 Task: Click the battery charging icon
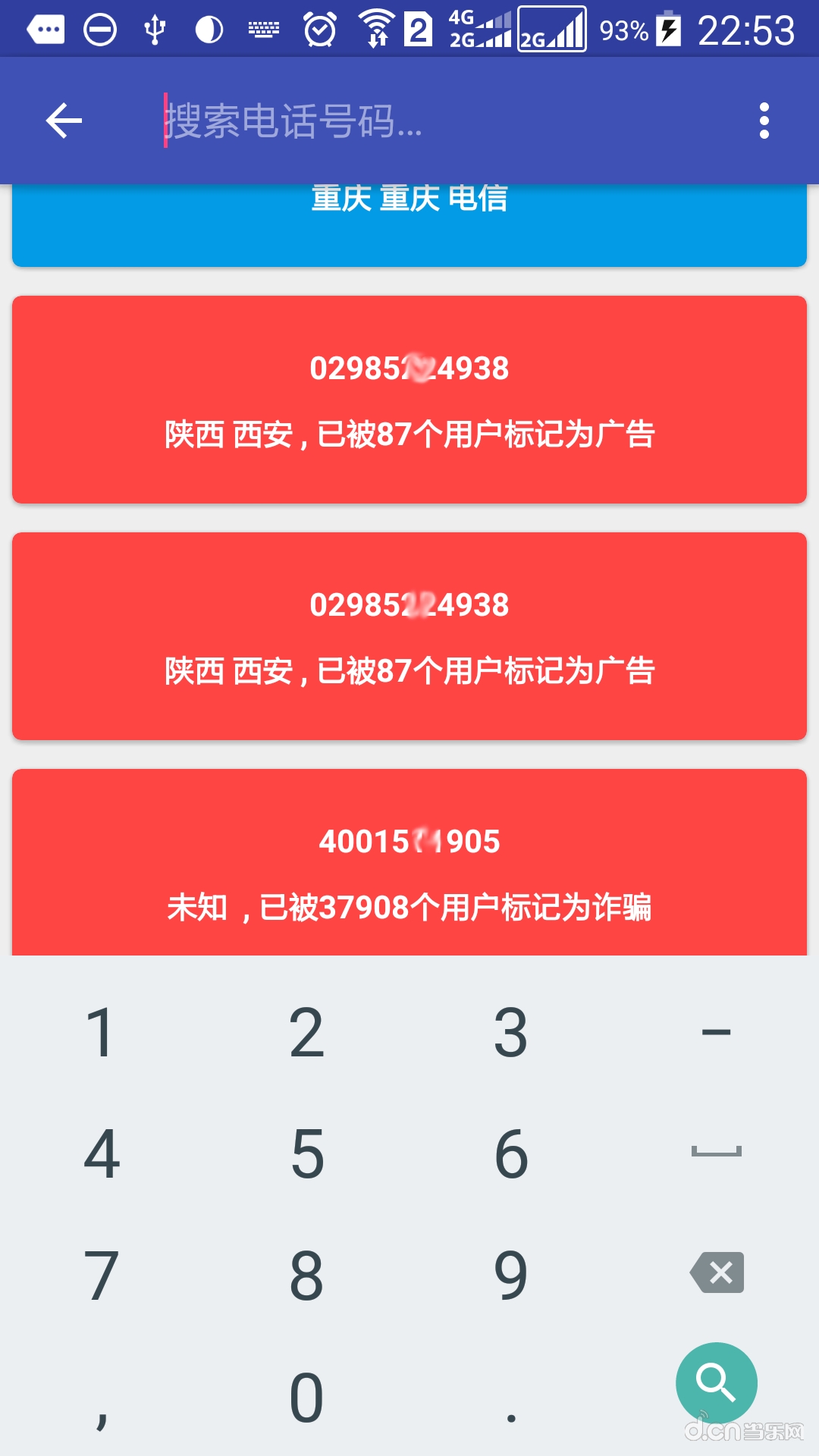point(667,30)
